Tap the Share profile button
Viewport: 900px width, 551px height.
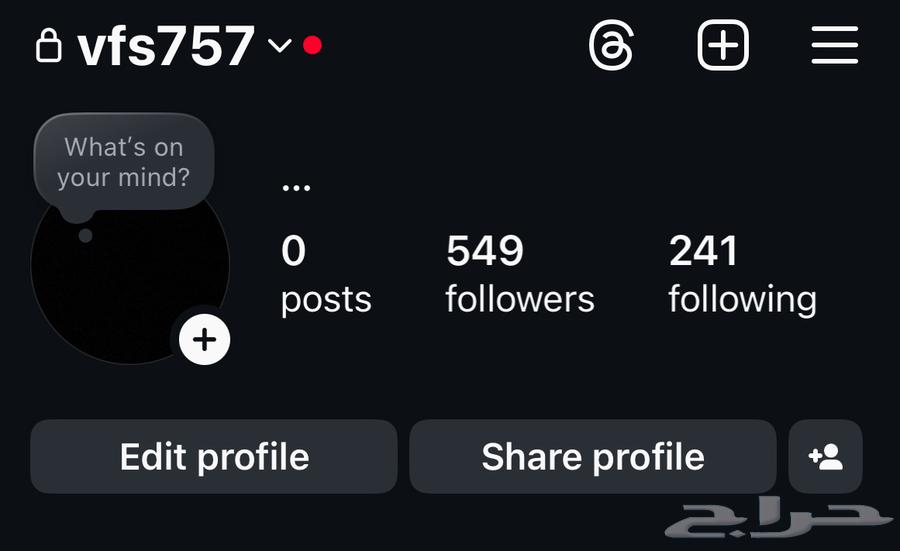[x=593, y=457]
